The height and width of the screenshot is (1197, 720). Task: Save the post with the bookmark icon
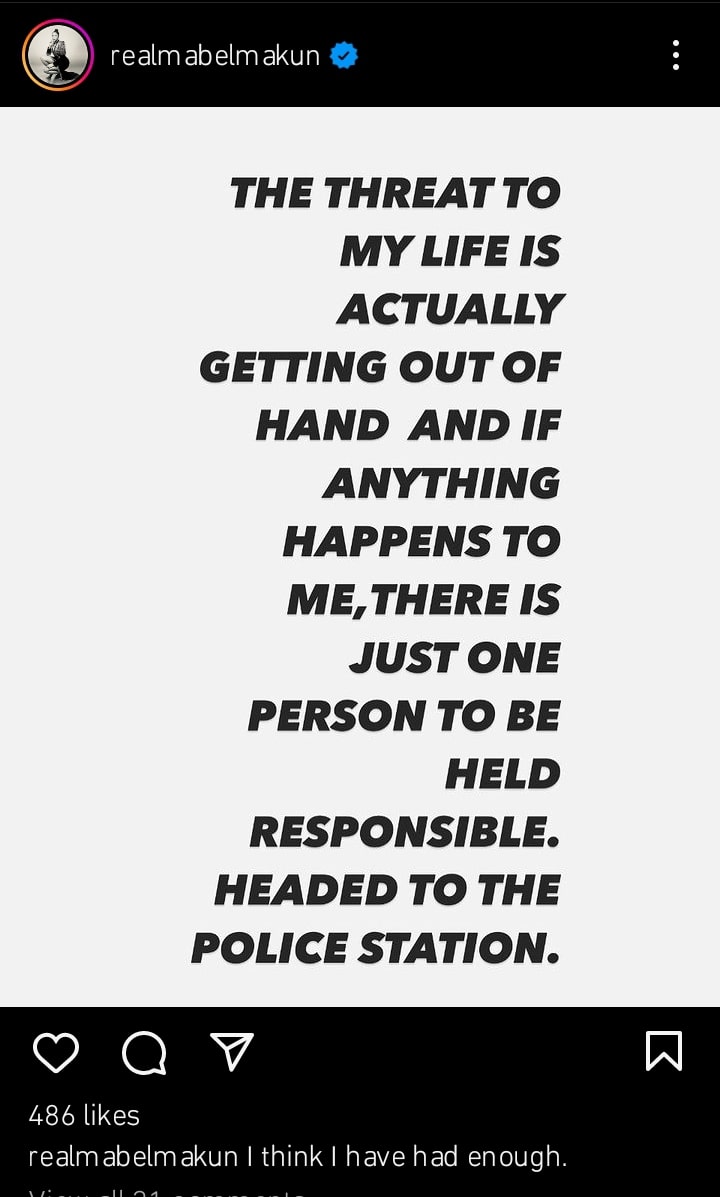pos(664,1051)
